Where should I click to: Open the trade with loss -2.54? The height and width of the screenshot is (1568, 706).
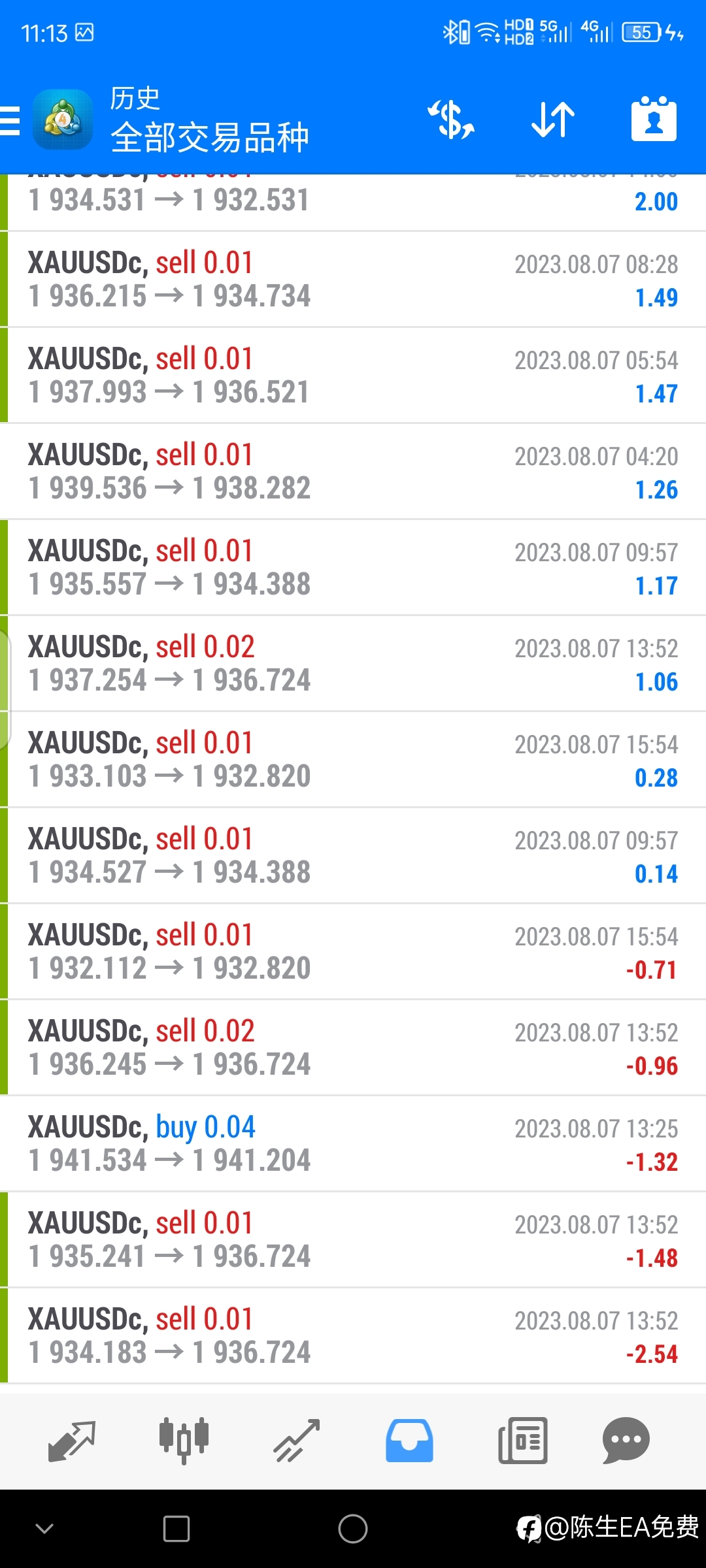coord(353,1335)
